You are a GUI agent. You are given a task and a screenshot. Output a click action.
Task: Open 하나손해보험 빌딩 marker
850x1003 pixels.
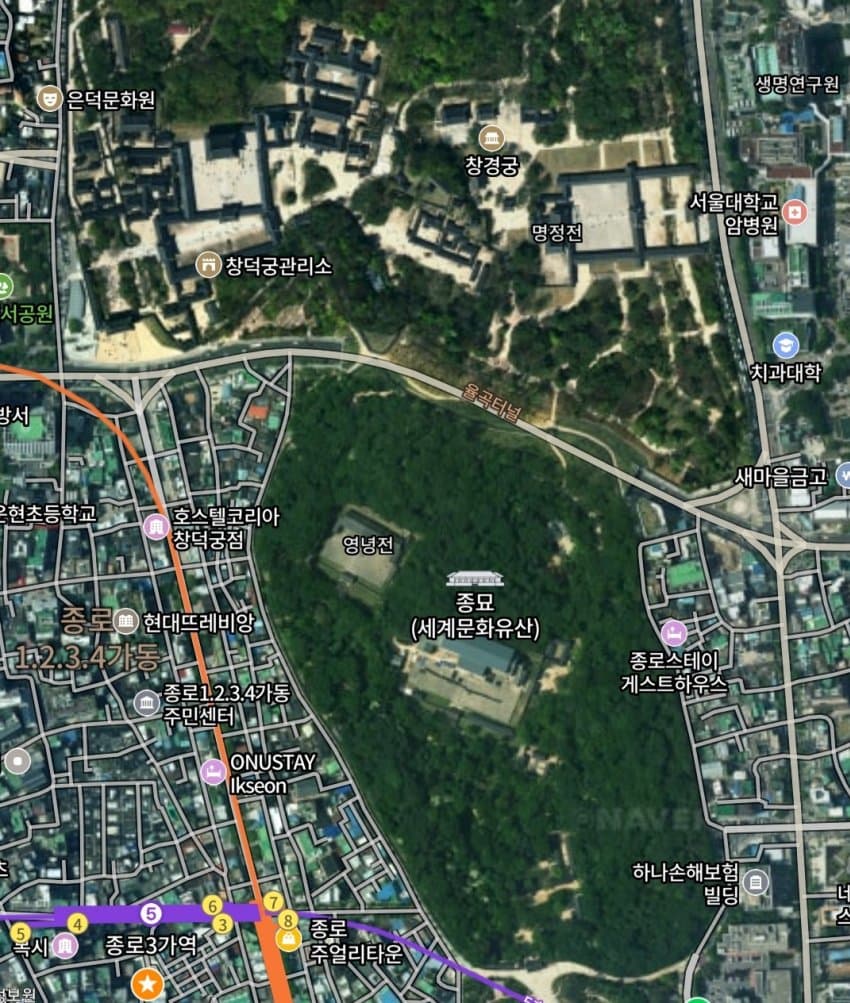coord(756,882)
